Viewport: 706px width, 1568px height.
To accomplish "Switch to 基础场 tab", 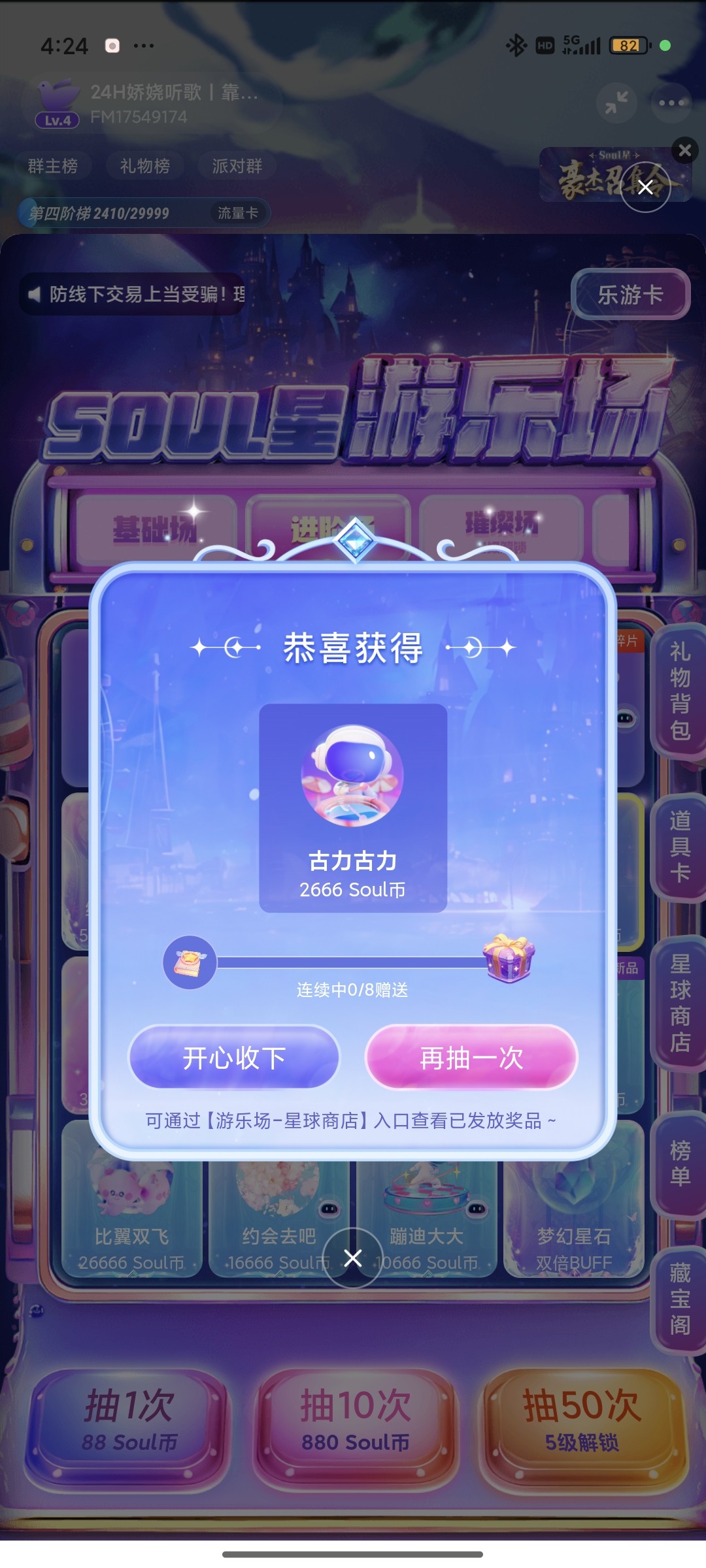I will 155,530.
